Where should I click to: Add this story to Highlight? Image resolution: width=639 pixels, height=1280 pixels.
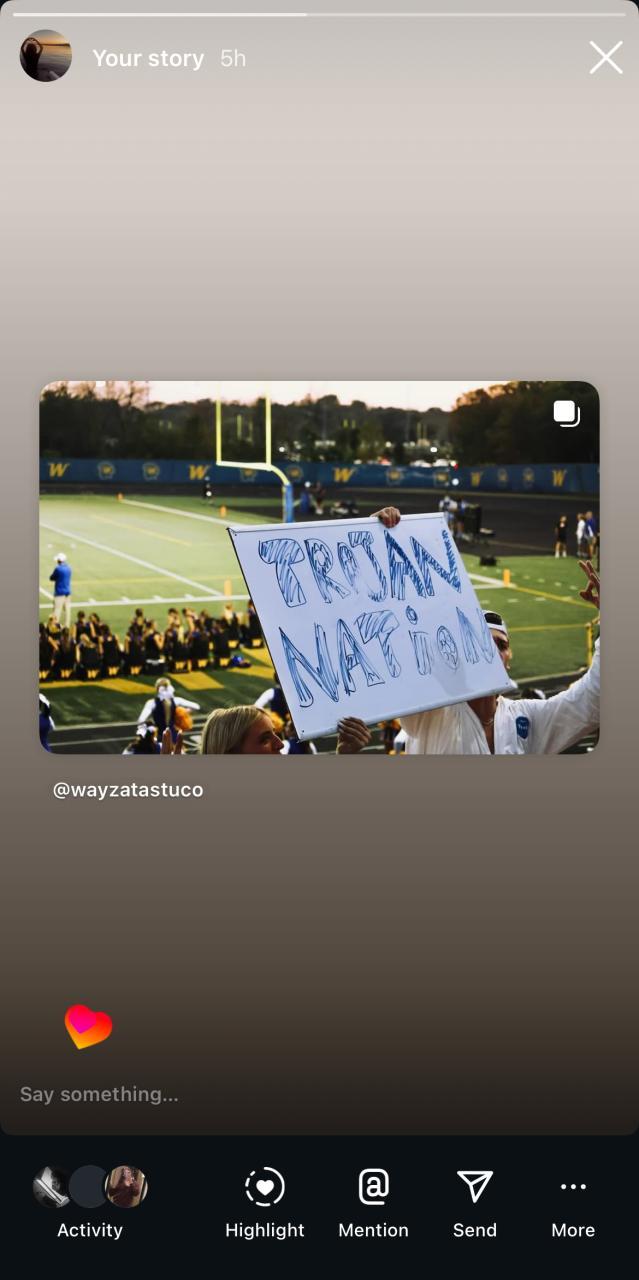[265, 1202]
